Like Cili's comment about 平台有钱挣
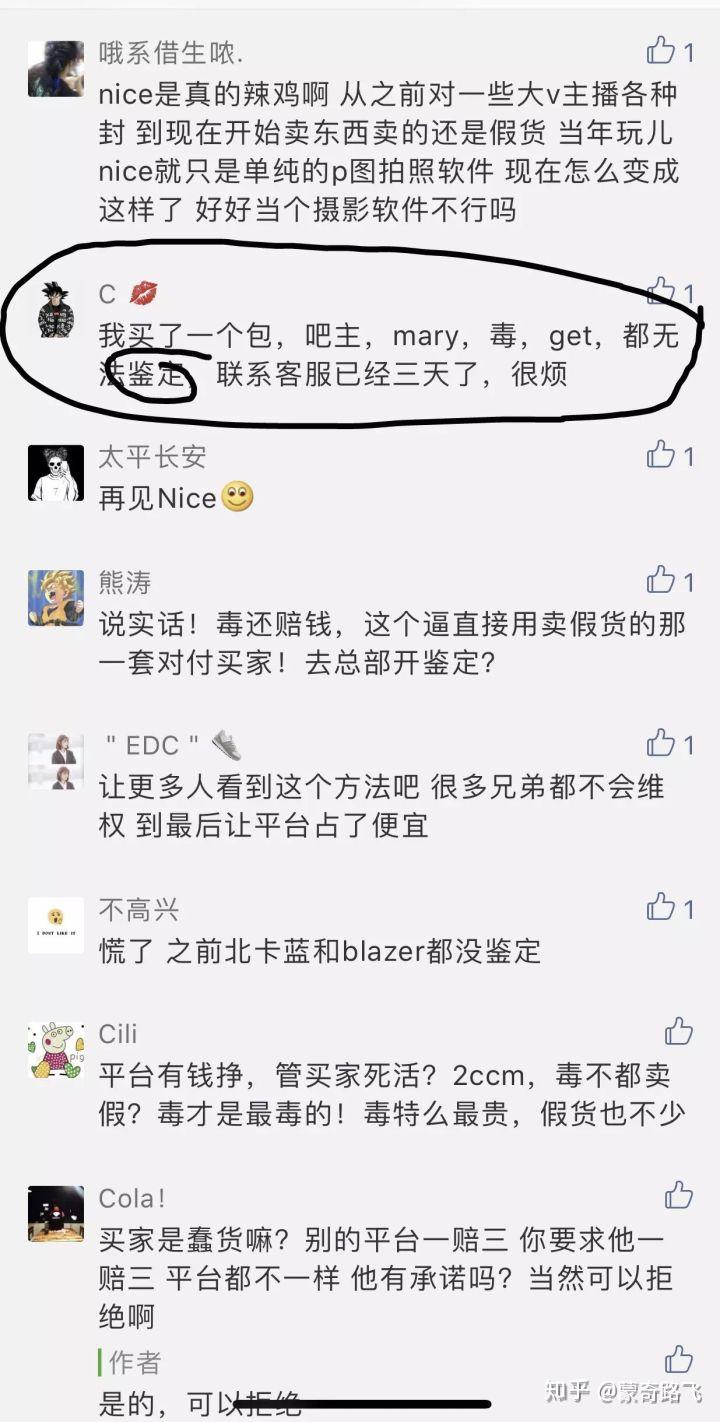 (678, 1031)
